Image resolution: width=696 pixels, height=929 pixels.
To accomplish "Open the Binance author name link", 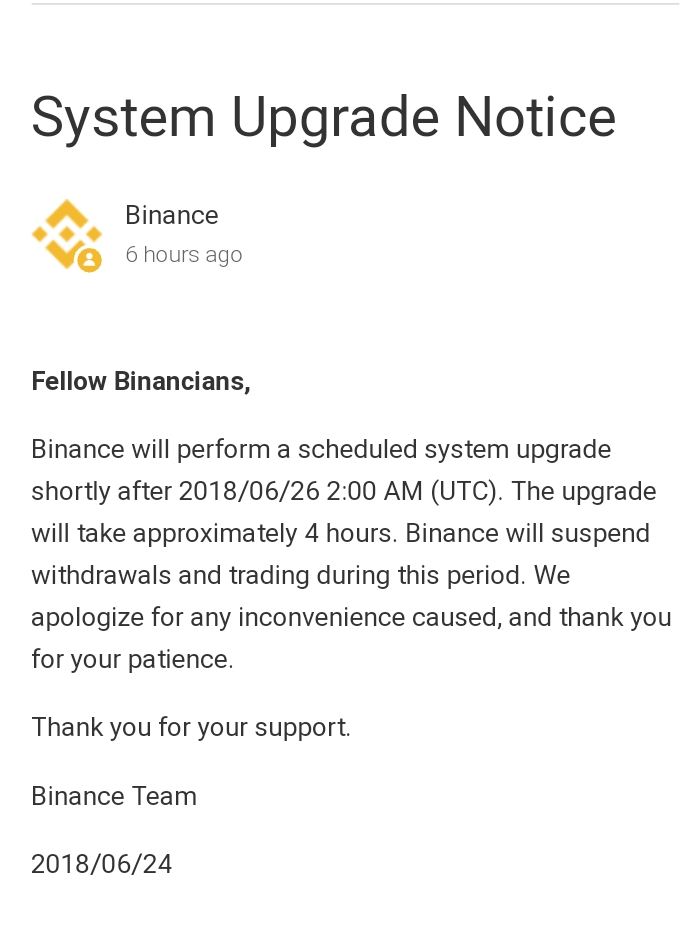I will 171,216.
